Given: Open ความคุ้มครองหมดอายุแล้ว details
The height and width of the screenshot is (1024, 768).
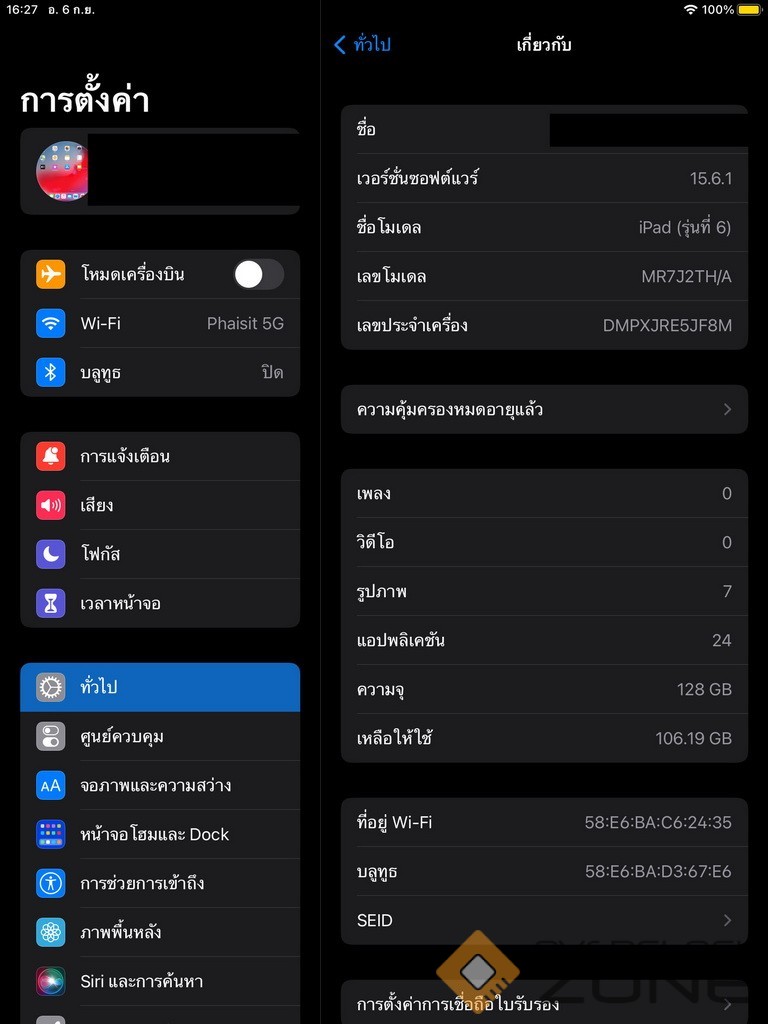Looking at the screenshot, I should (544, 409).
